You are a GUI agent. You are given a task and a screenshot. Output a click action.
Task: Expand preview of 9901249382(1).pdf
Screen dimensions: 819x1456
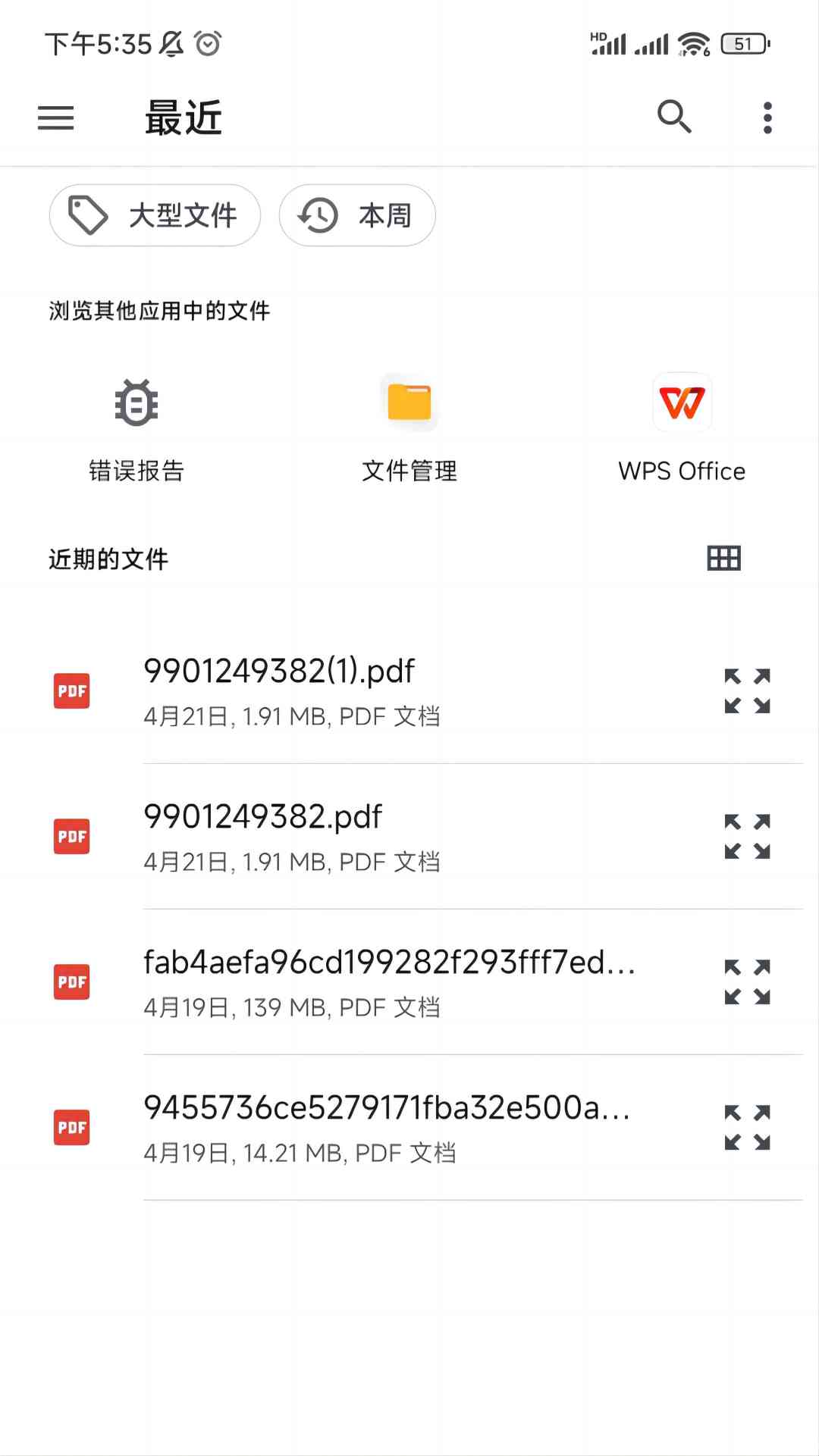[x=747, y=691]
